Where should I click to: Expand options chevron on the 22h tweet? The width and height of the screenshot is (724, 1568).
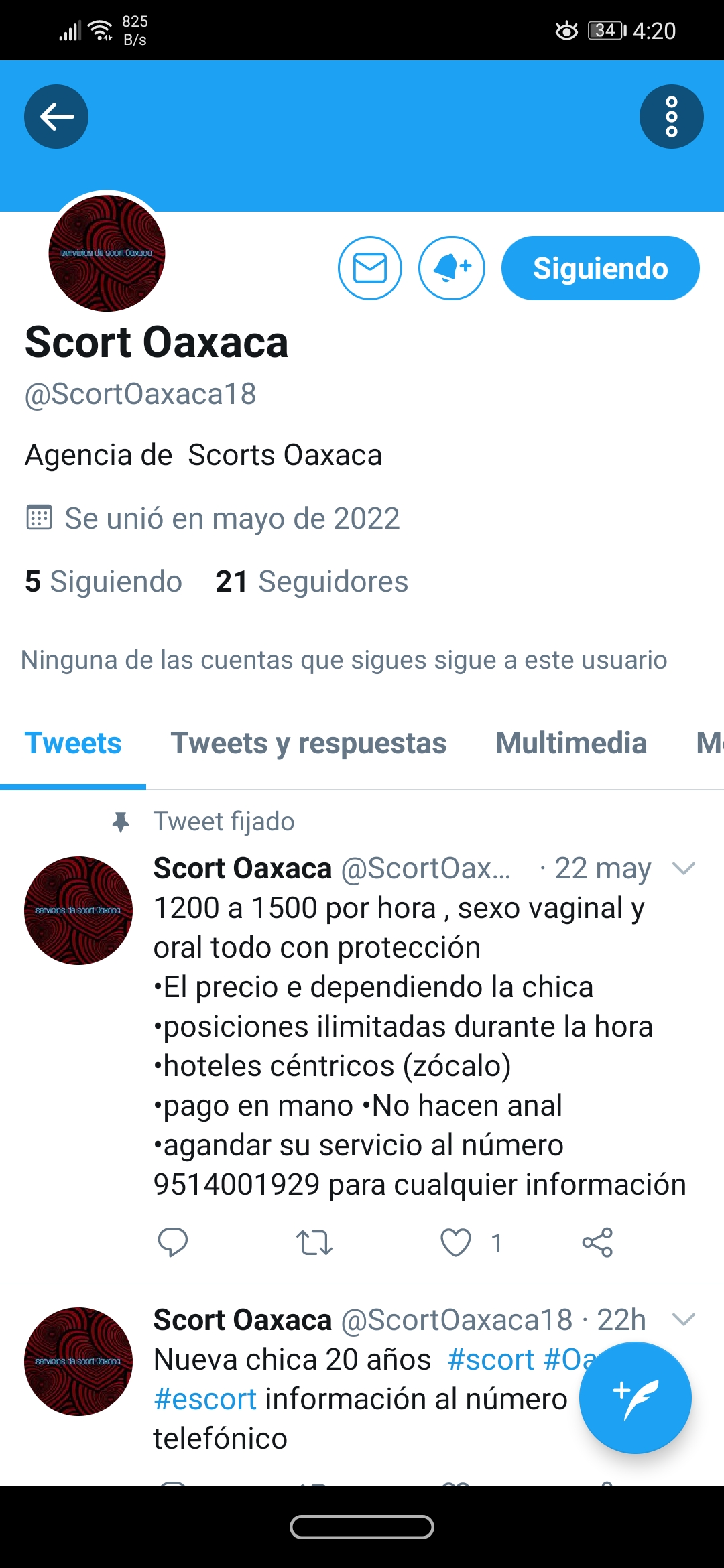coord(683,1319)
